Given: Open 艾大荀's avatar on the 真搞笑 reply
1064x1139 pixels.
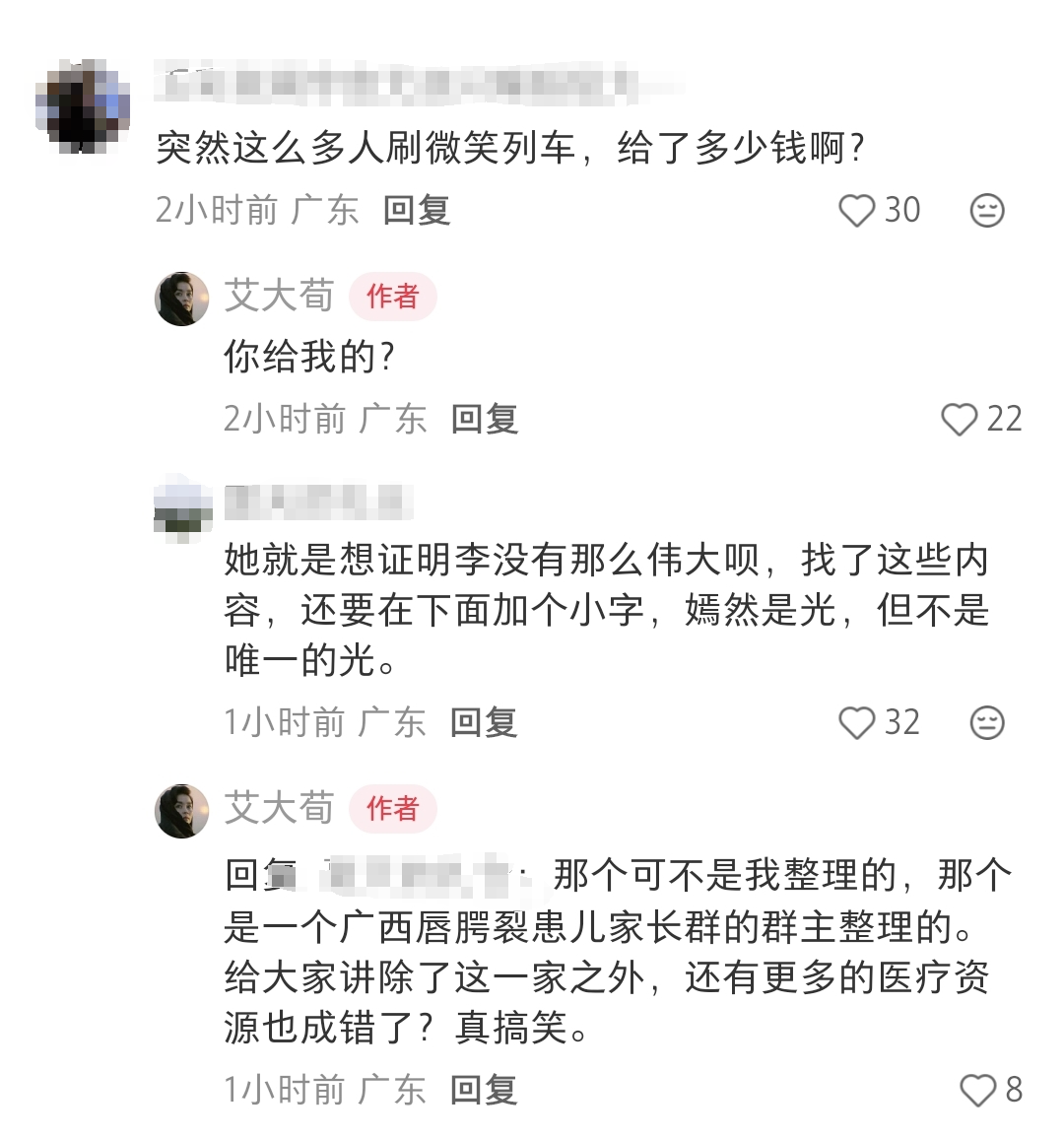Looking at the screenshot, I should click(x=182, y=811).
